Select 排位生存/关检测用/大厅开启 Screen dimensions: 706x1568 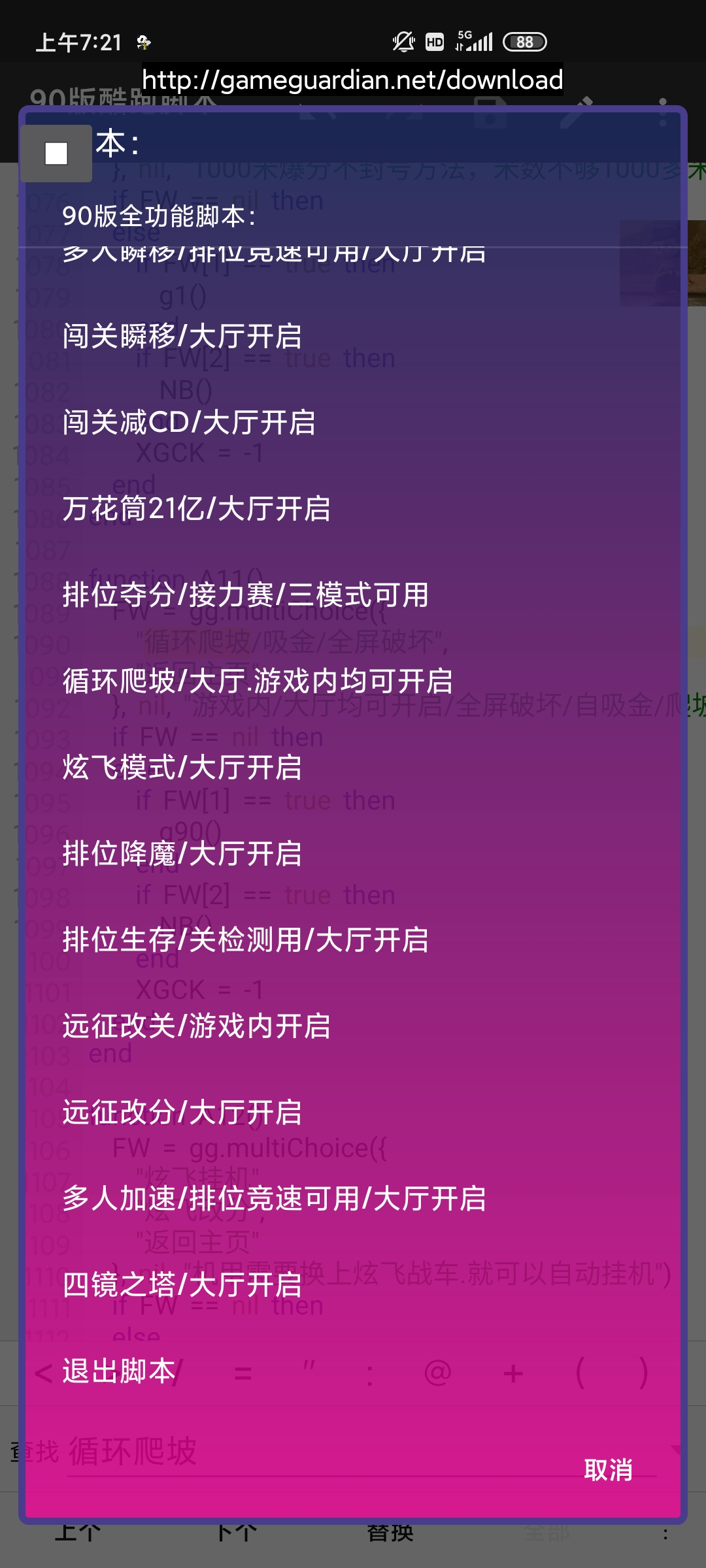coord(245,940)
